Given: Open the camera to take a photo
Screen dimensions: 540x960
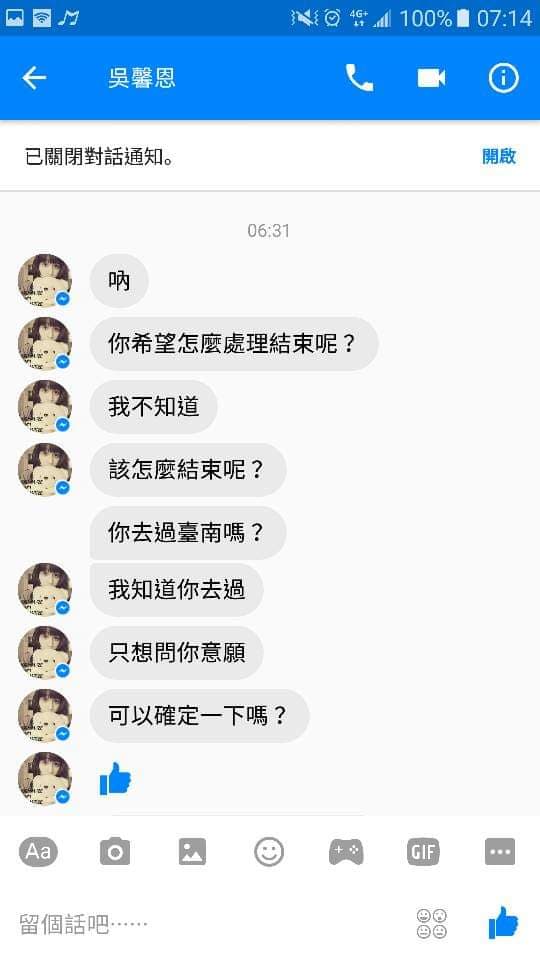Looking at the screenshot, I should pos(115,851).
